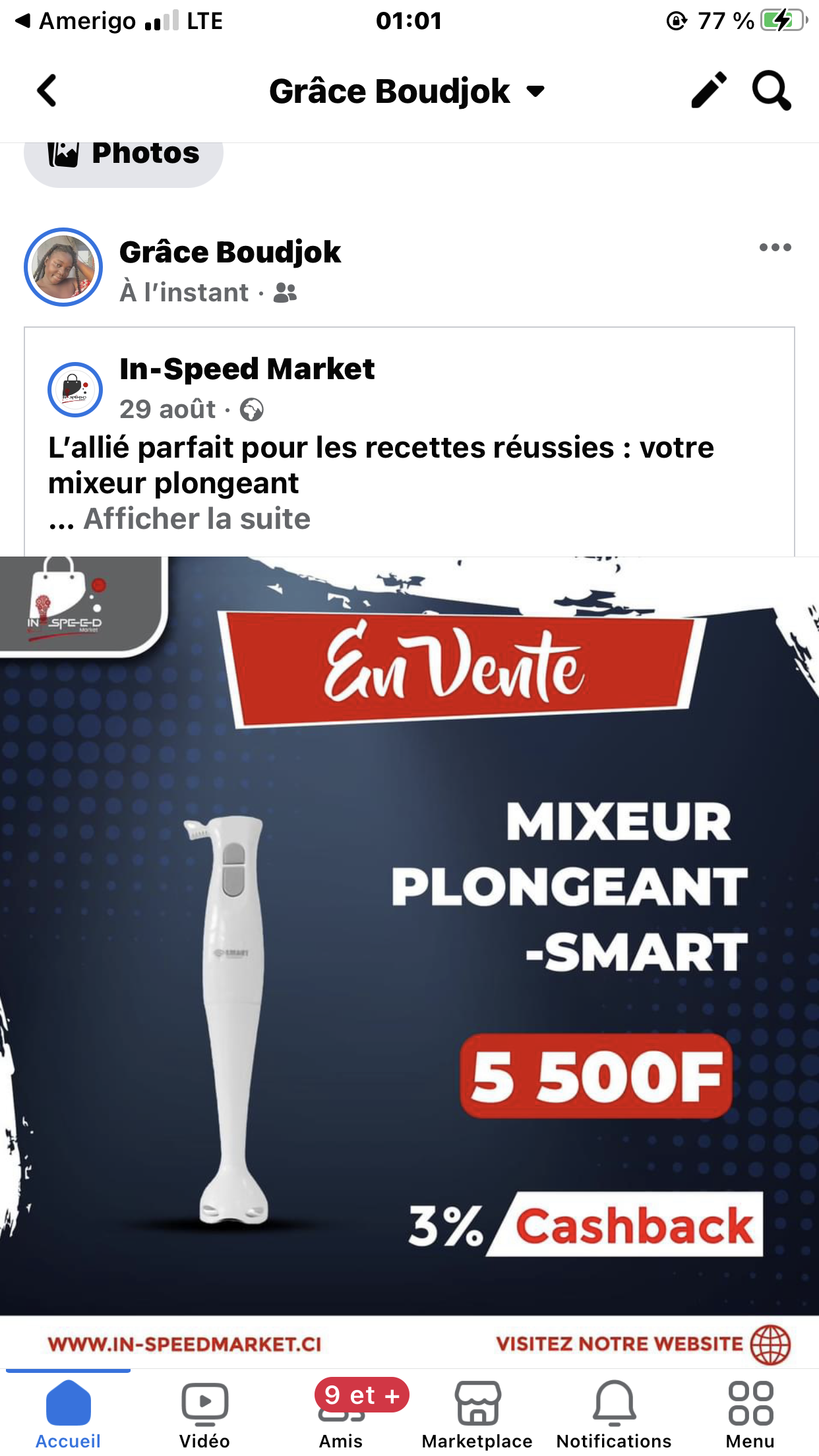Tap the pencil edit icon

[709, 90]
